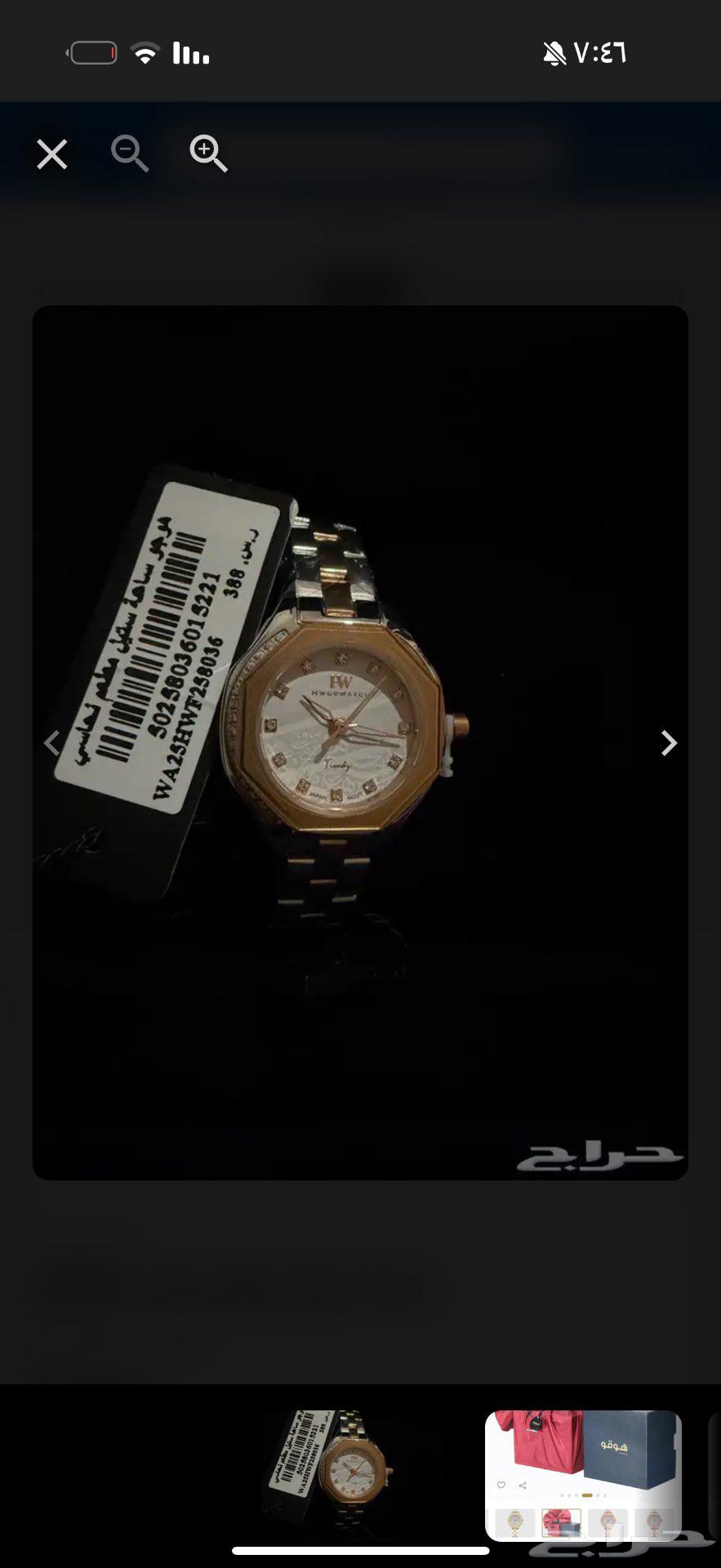The width and height of the screenshot is (721, 1568).
Task: Close the image viewer
Action: click(52, 154)
